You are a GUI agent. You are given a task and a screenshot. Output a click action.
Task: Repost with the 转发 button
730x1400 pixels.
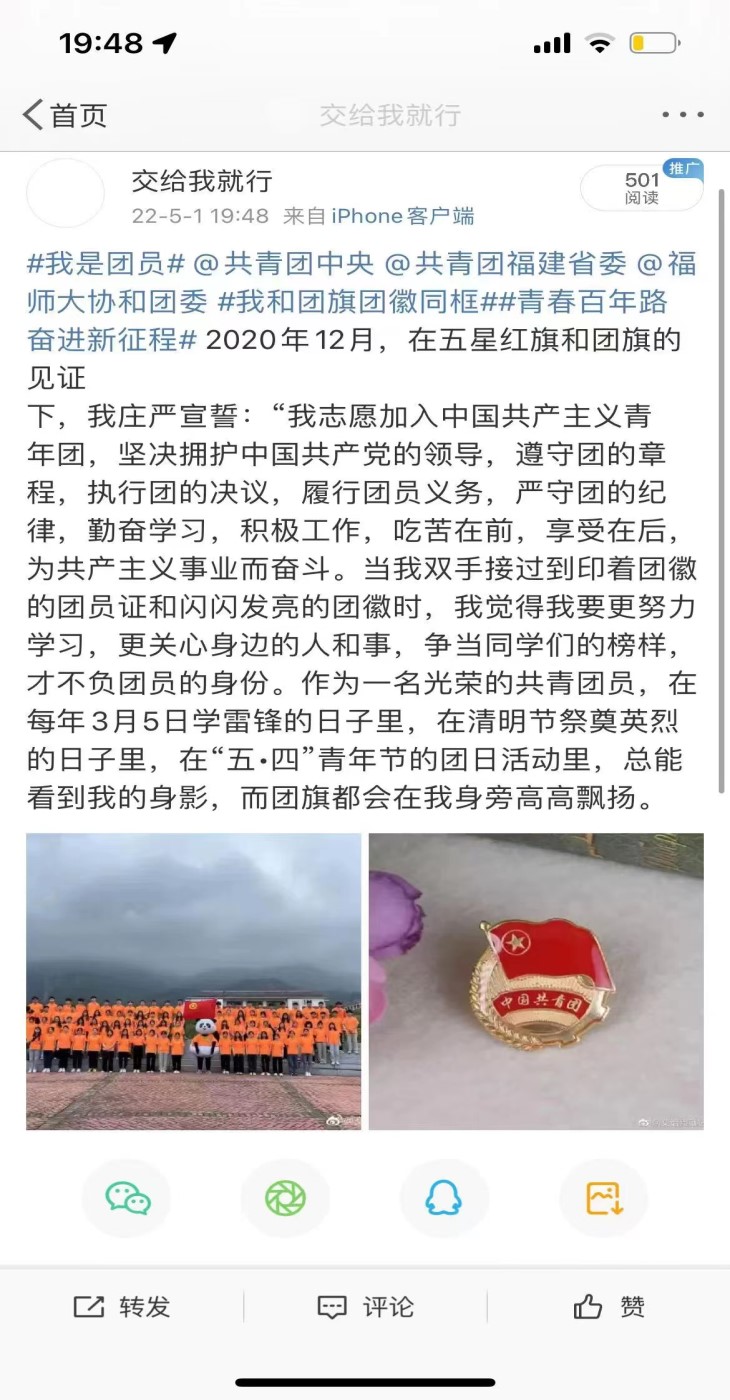[x=122, y=1306]
